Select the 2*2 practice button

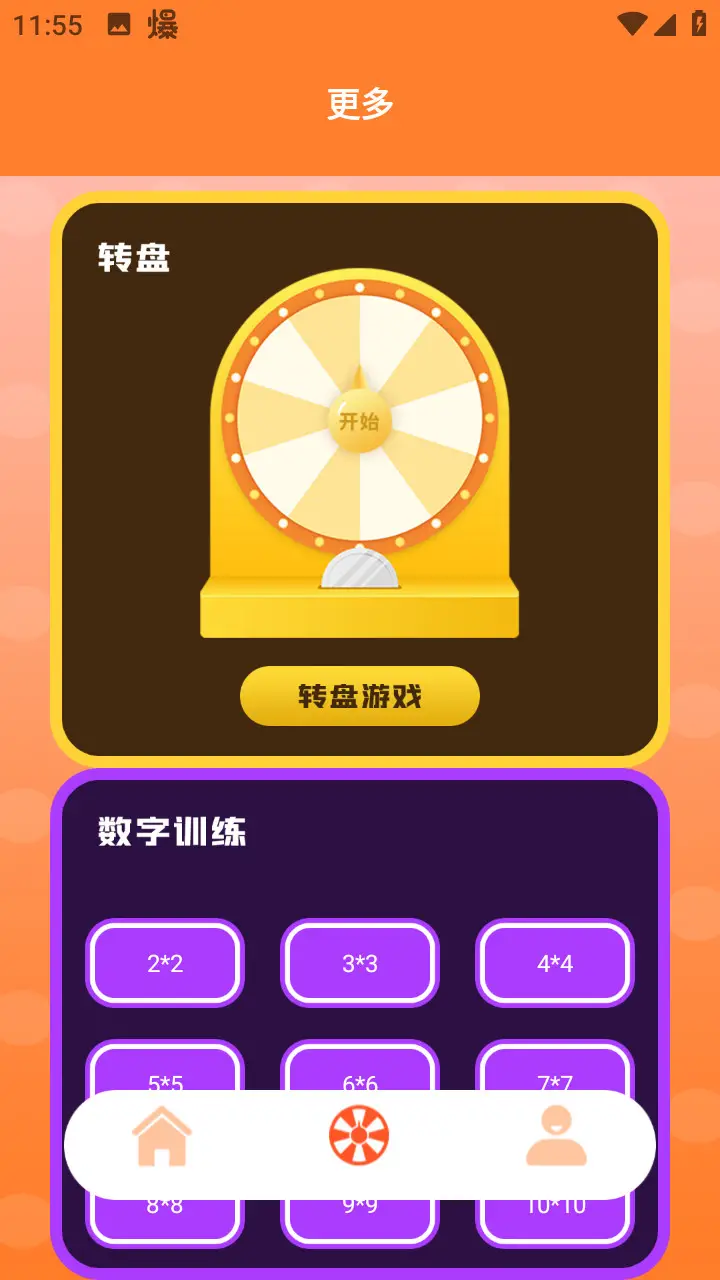click(x=165, y=963)
